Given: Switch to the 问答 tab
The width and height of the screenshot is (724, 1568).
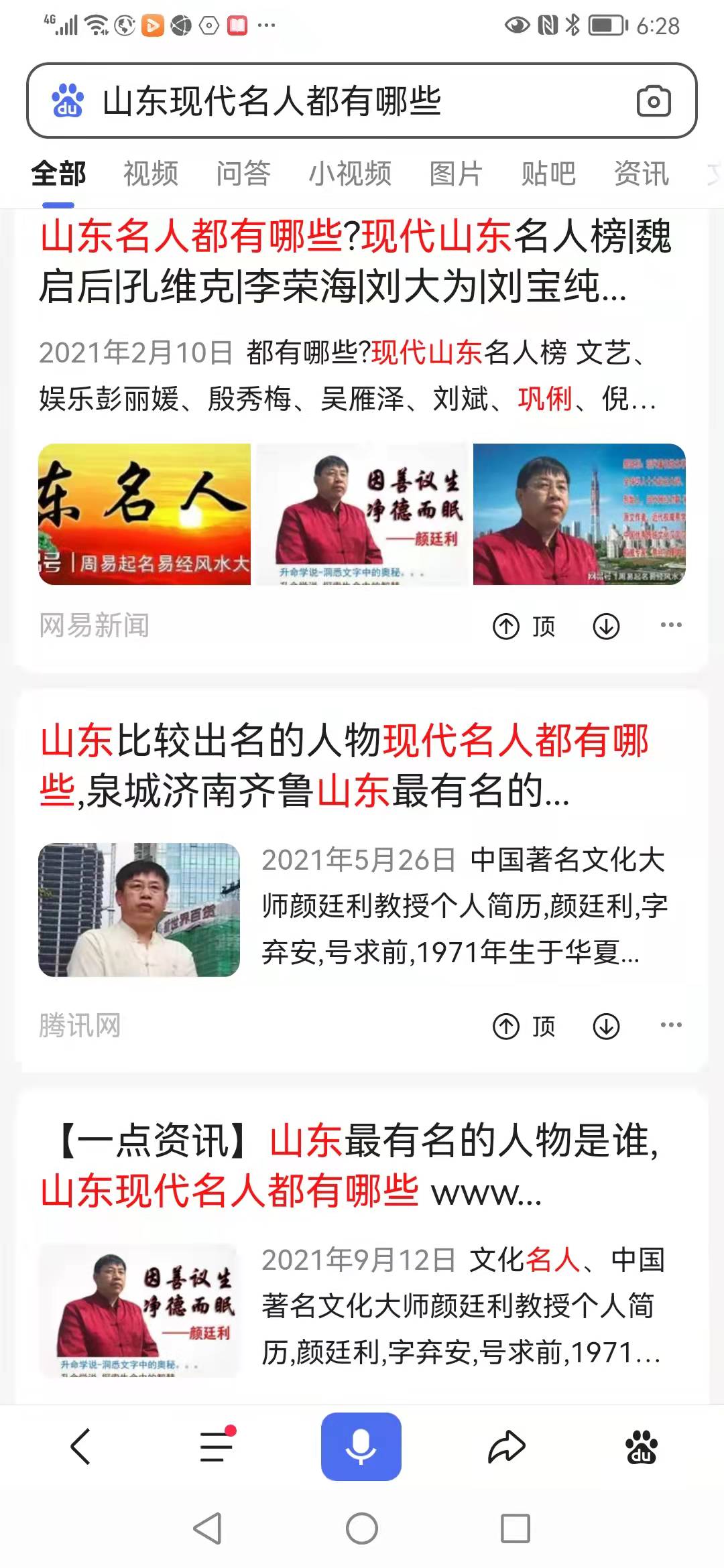Looking at the screenshot, I should coord(243,174).
